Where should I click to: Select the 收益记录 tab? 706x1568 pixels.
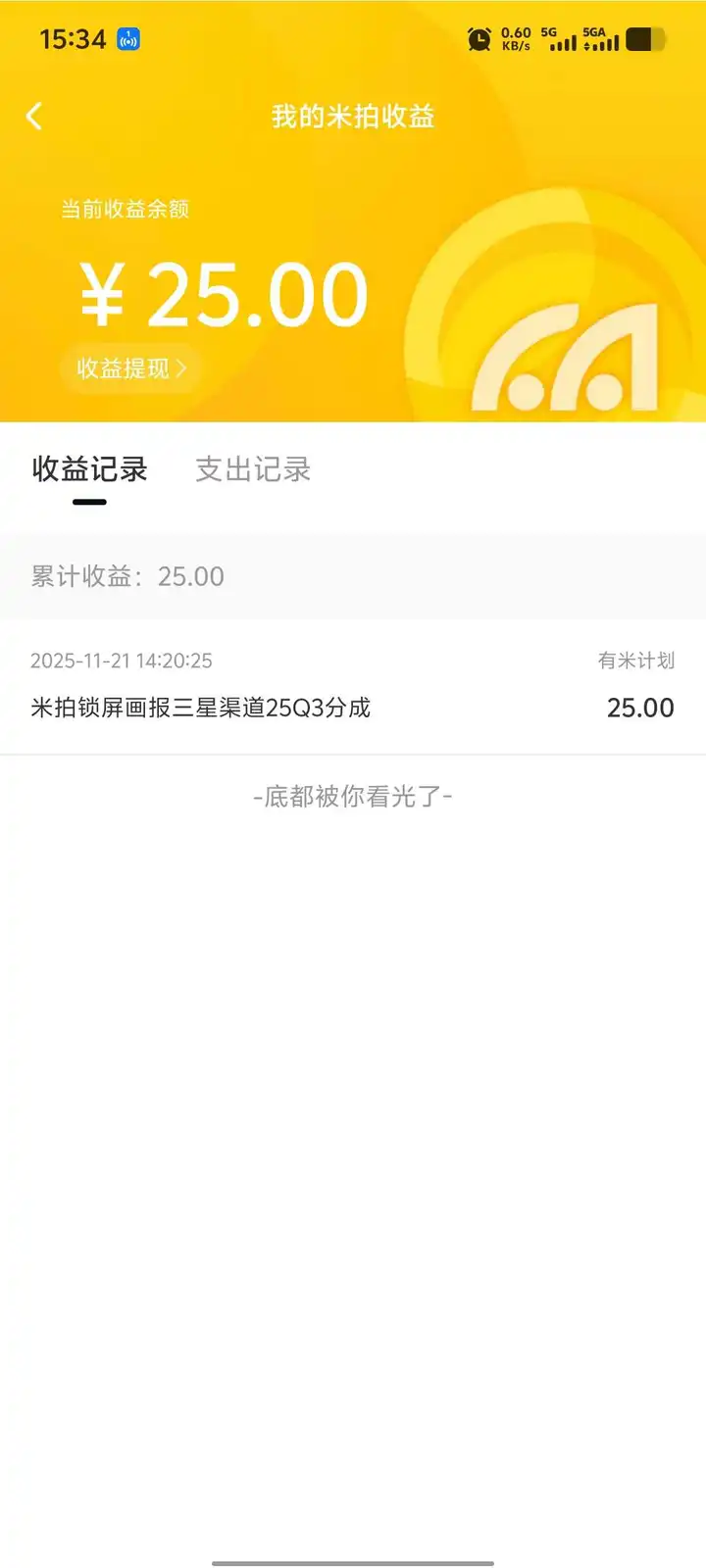(x=89, y=469)
